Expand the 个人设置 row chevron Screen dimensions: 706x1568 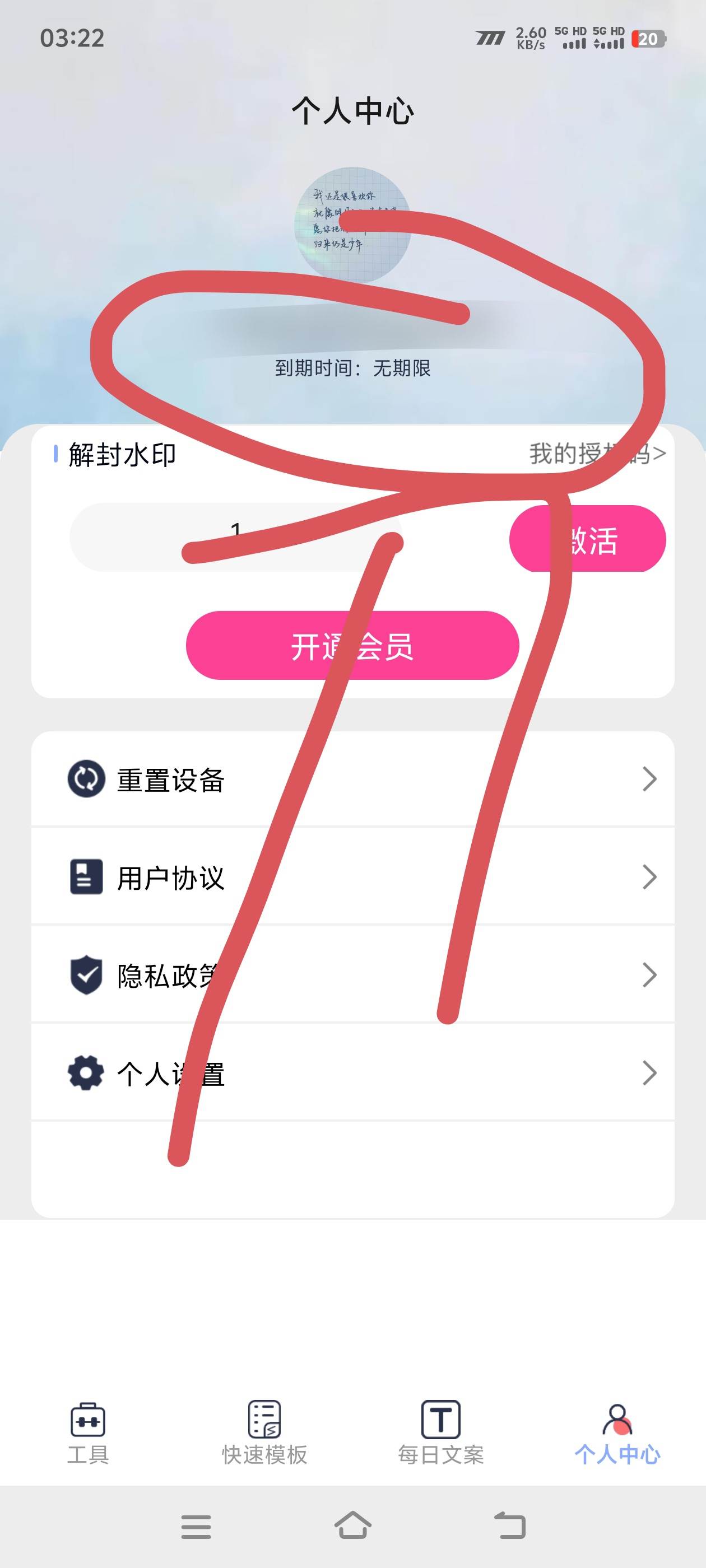649,1074
